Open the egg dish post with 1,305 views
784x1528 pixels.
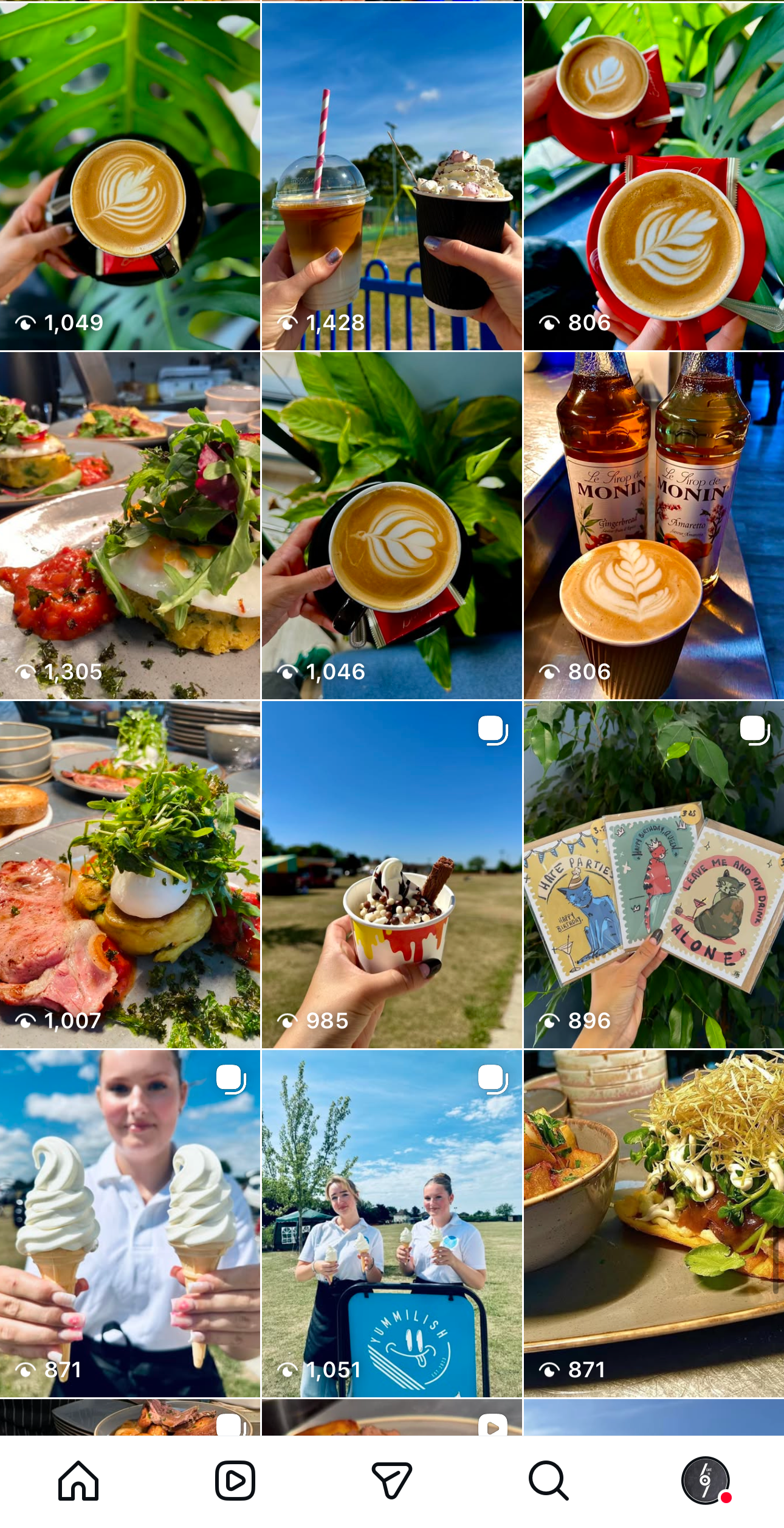coord(130,525)
